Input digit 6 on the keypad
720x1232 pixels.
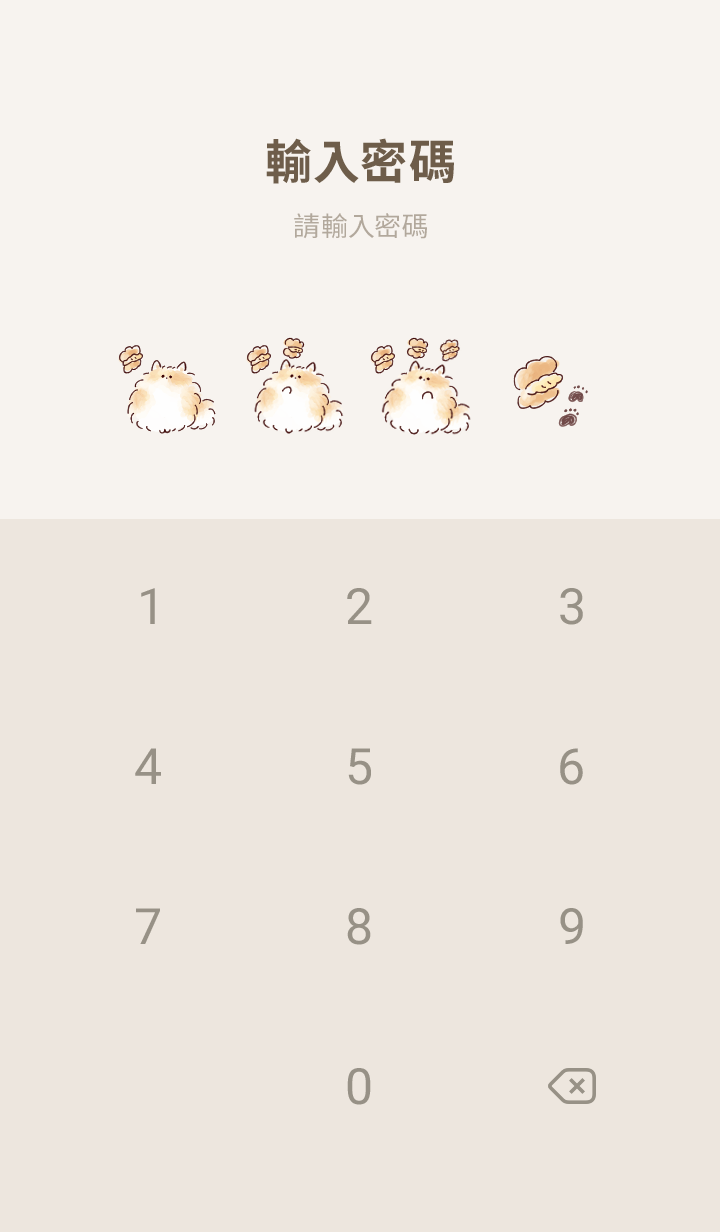(x=571, y=767)
